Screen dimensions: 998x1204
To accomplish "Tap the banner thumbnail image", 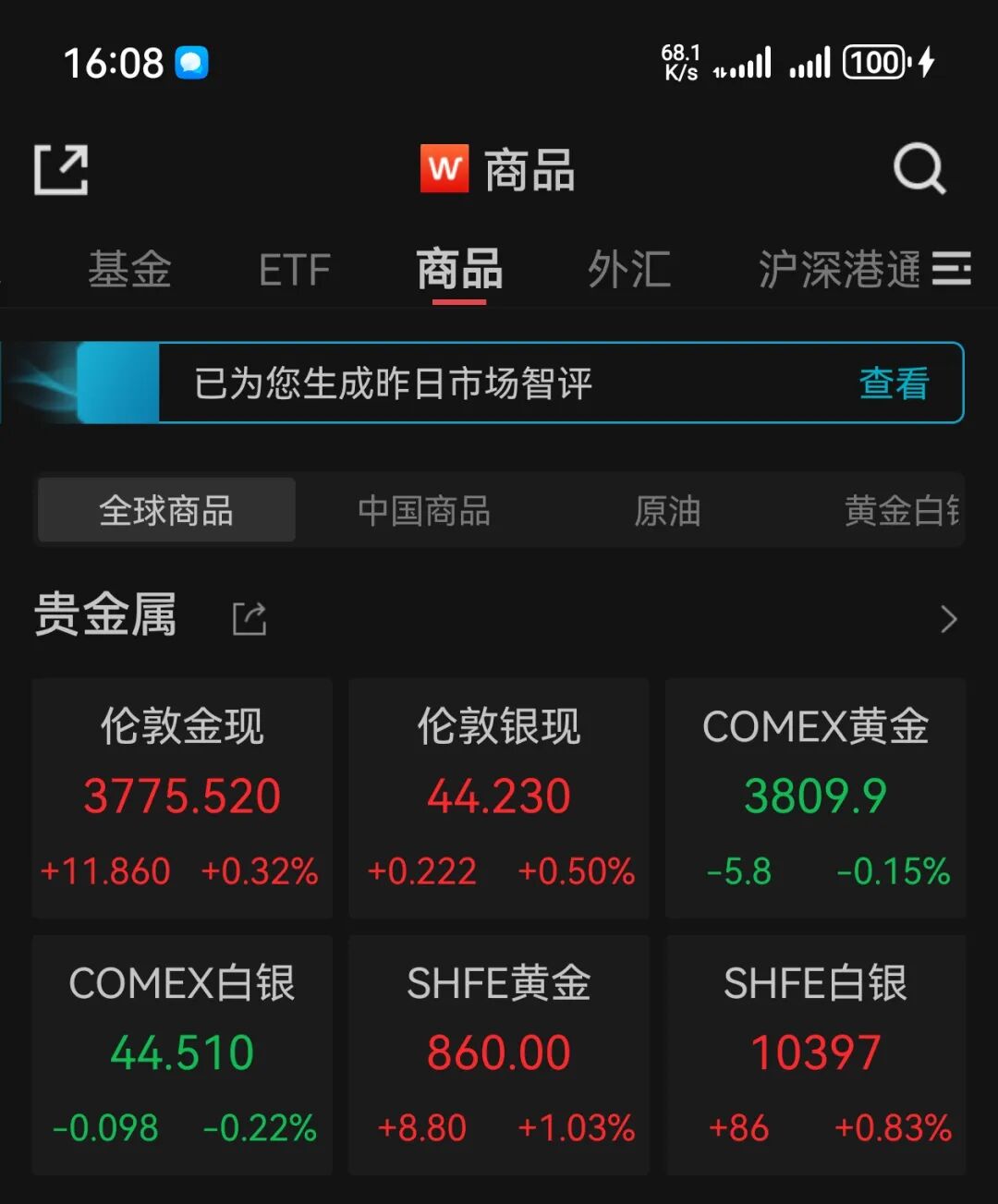I will click(83, 383).
